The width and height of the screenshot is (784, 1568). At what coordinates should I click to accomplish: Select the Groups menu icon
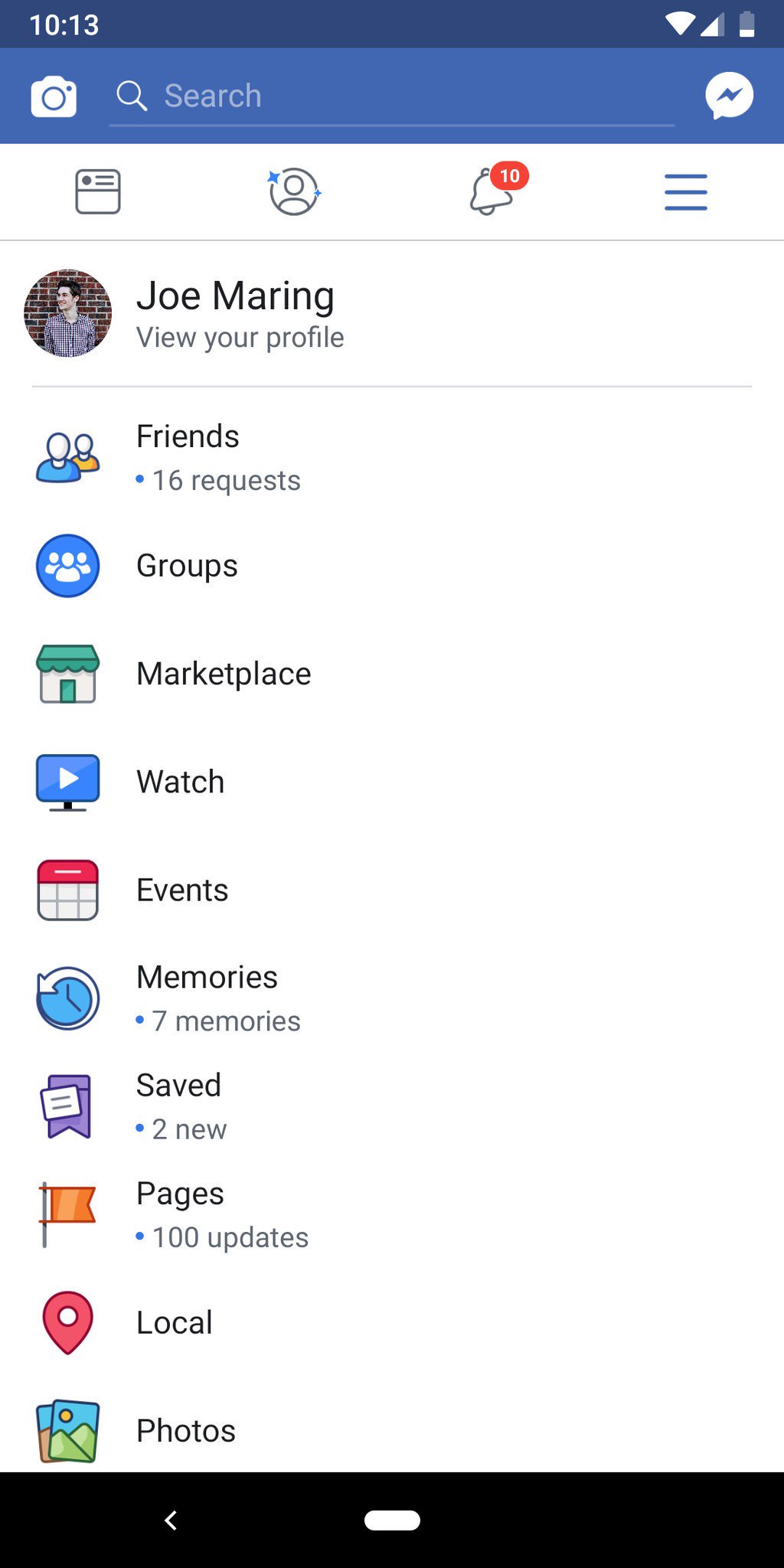tap(67, 565)
